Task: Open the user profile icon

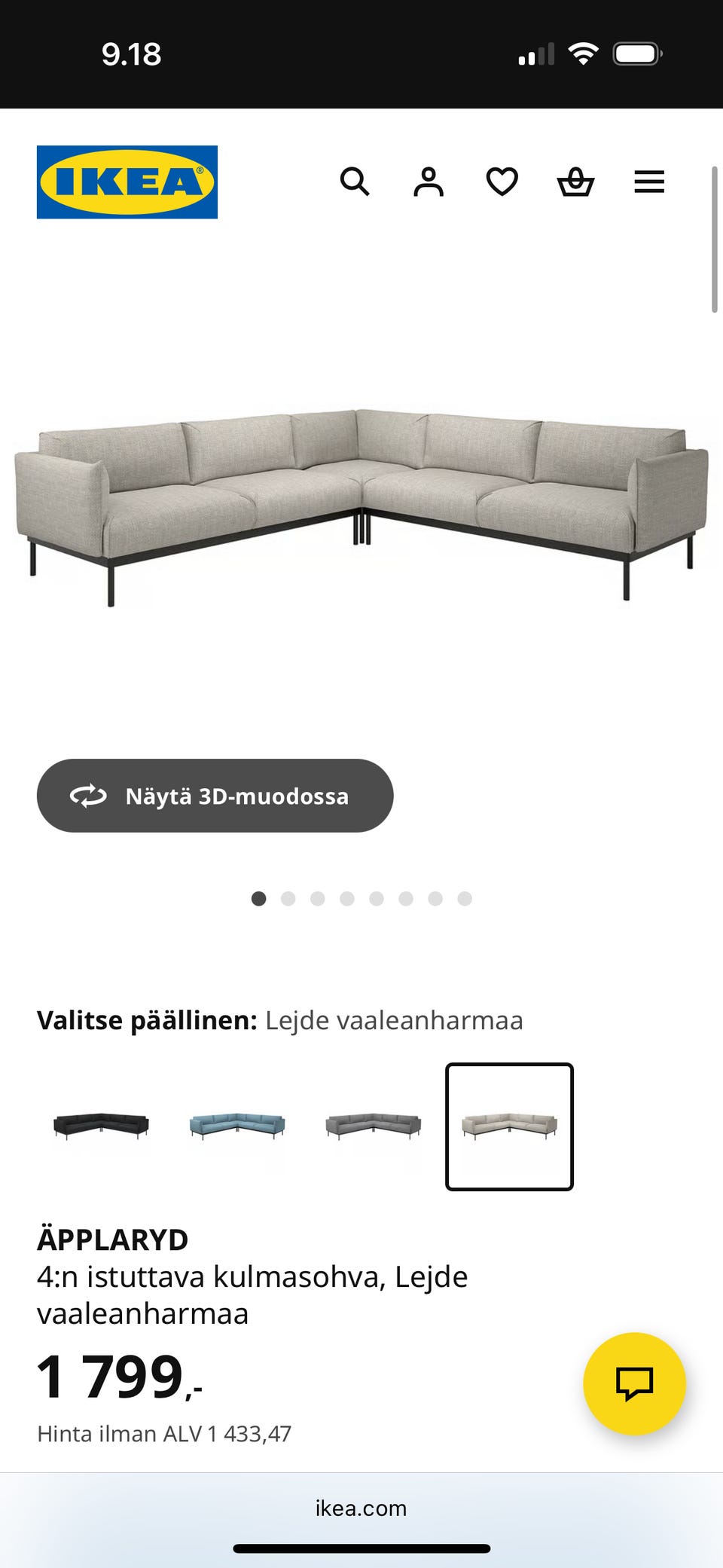Action: click(427, 182)
